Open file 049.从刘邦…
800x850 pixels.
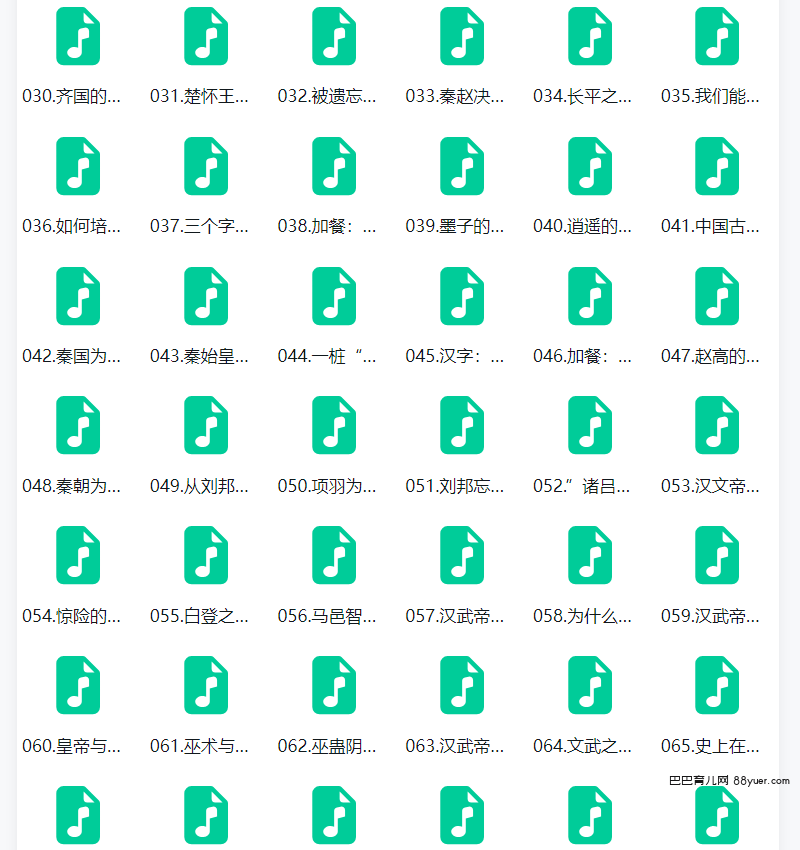206,426
